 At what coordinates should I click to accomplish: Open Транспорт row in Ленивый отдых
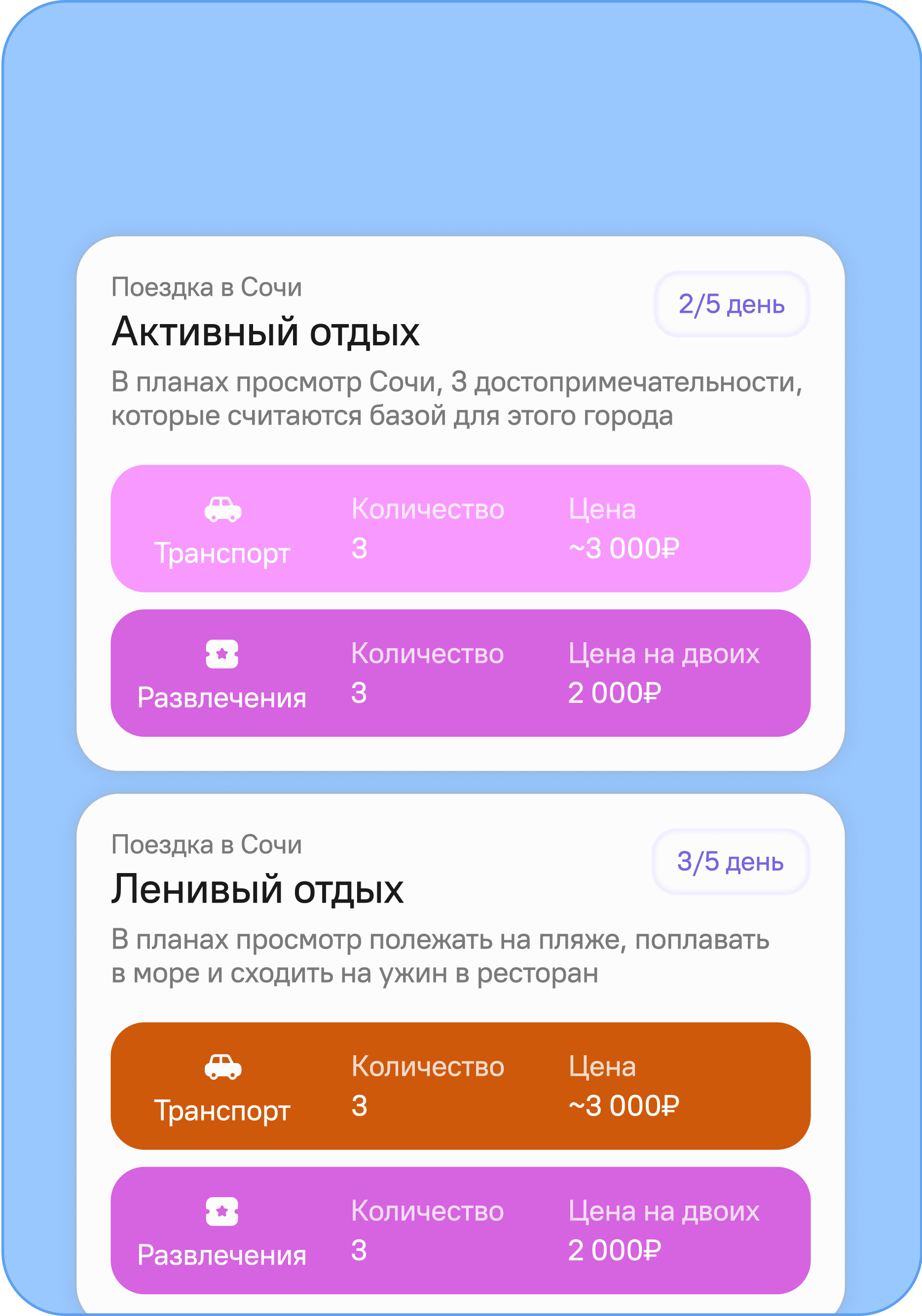click(460, 1086)
